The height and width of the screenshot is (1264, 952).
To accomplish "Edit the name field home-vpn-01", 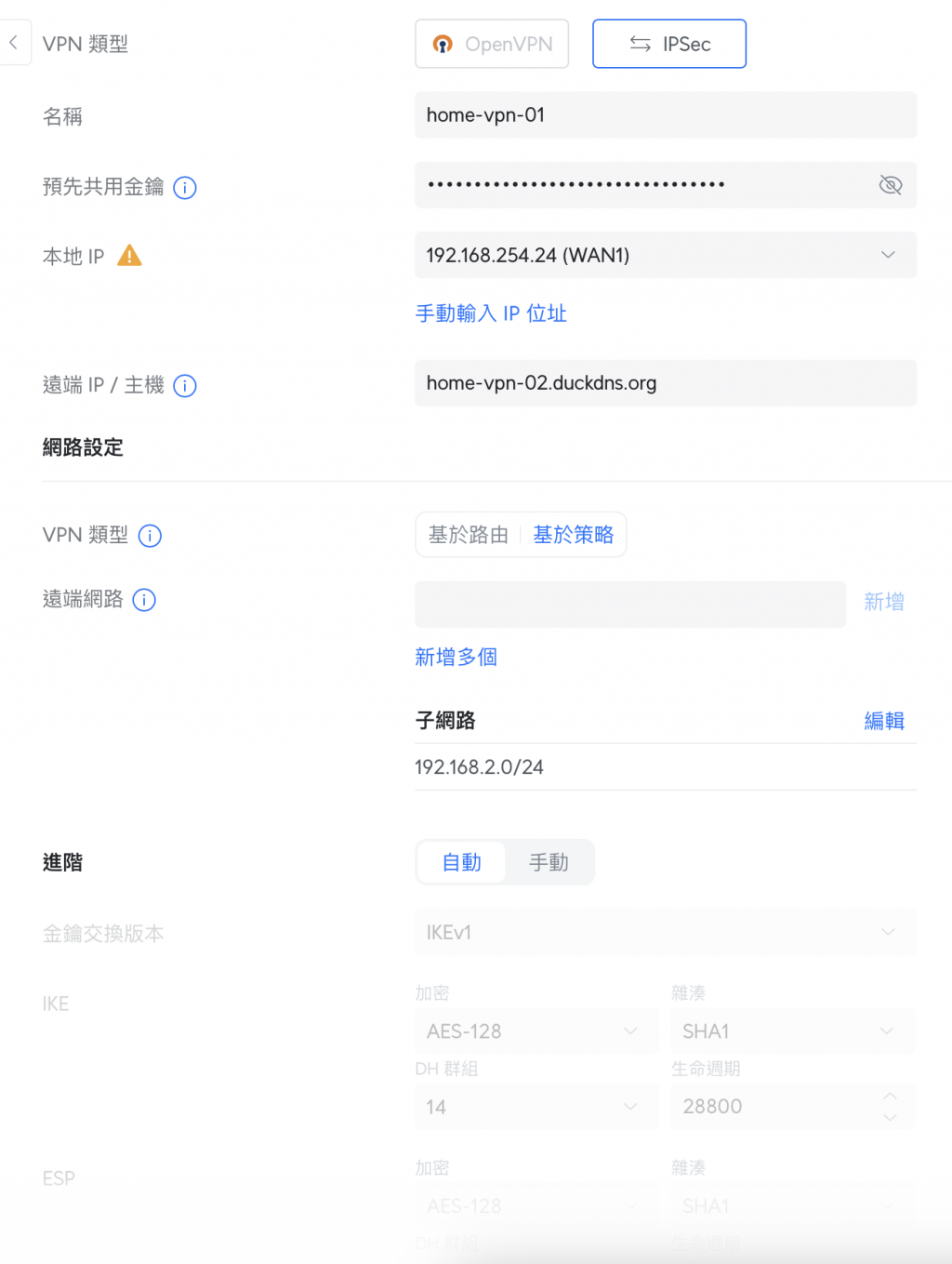I will click(665, 115).
